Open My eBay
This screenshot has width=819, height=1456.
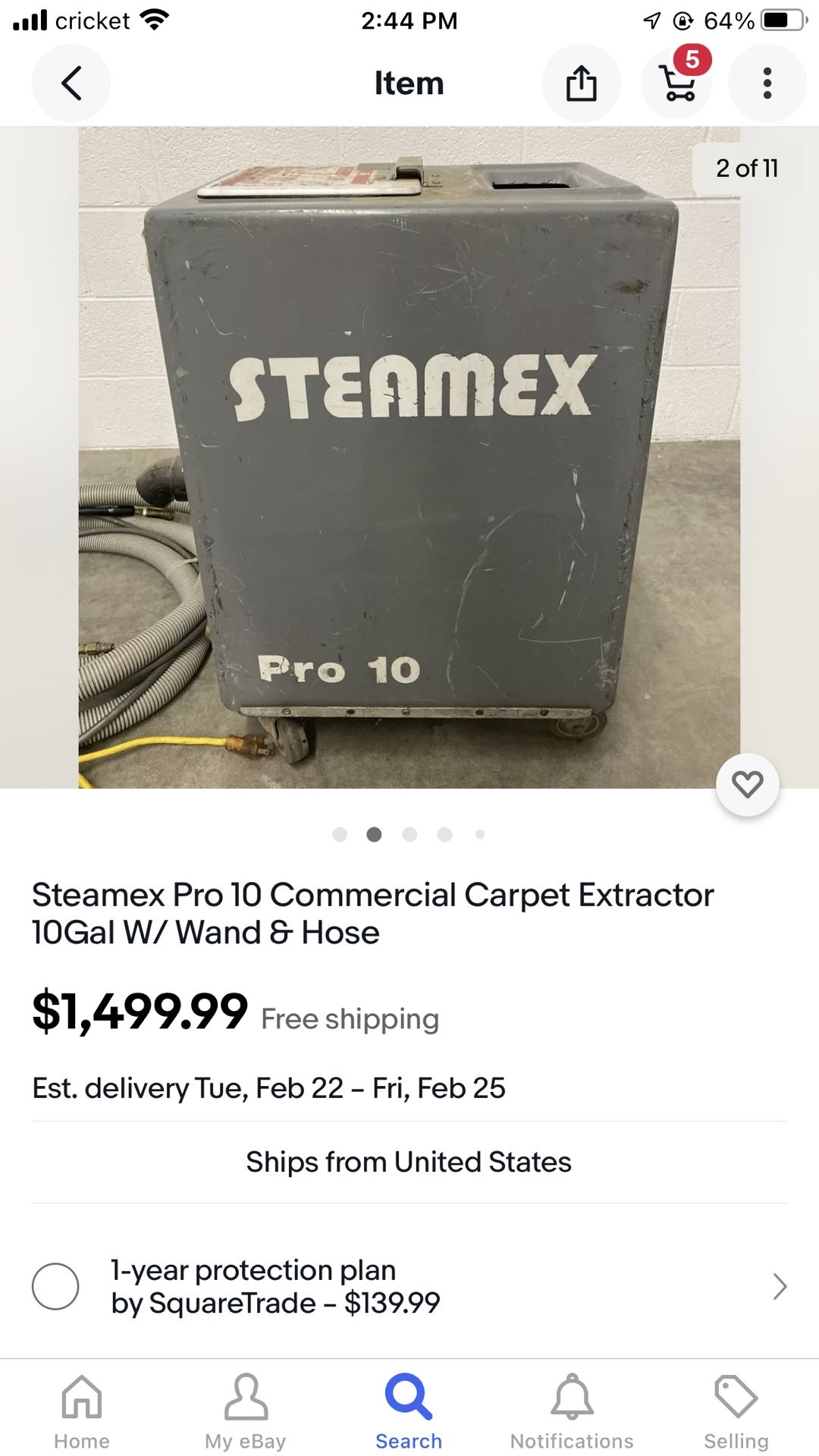click(245, 1410)
